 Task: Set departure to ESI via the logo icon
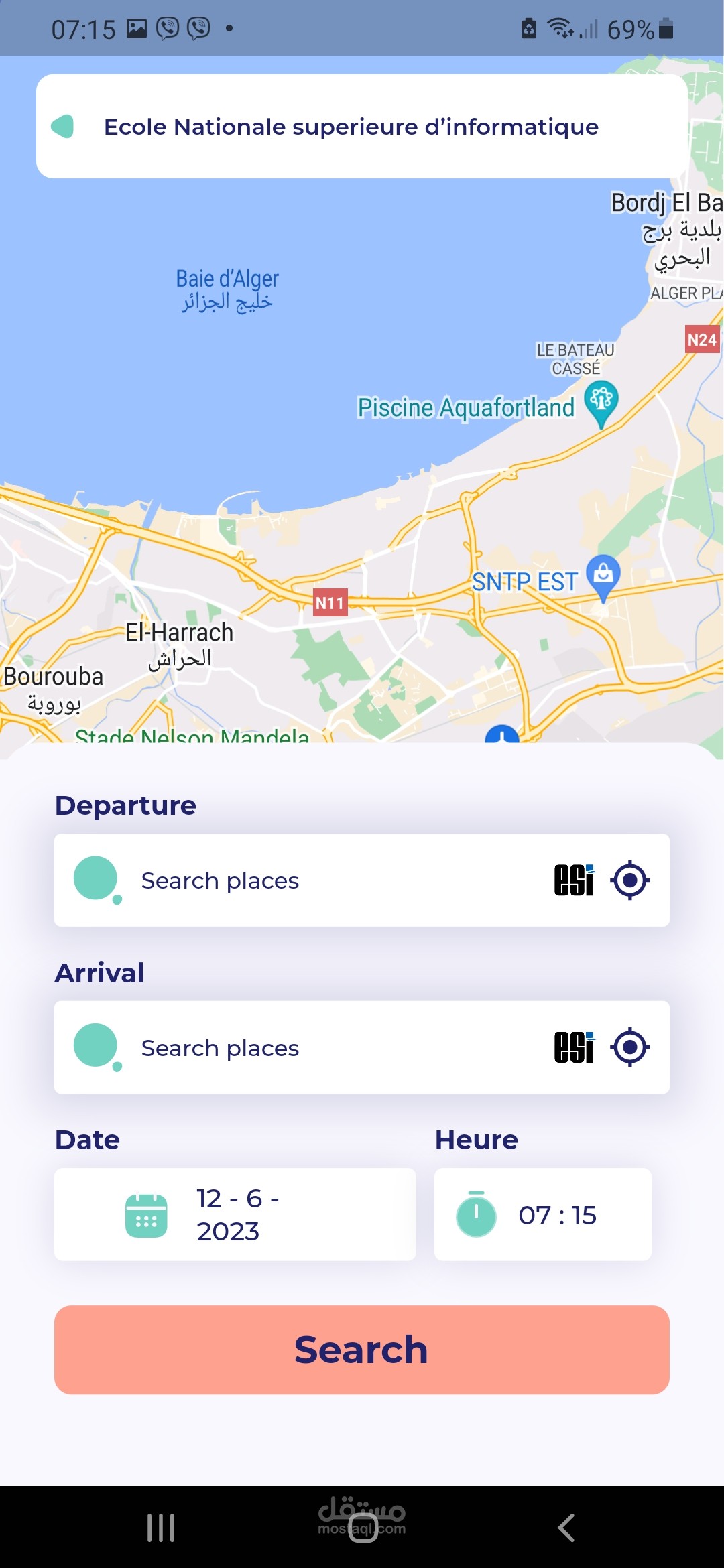click(x=574, y=880)
